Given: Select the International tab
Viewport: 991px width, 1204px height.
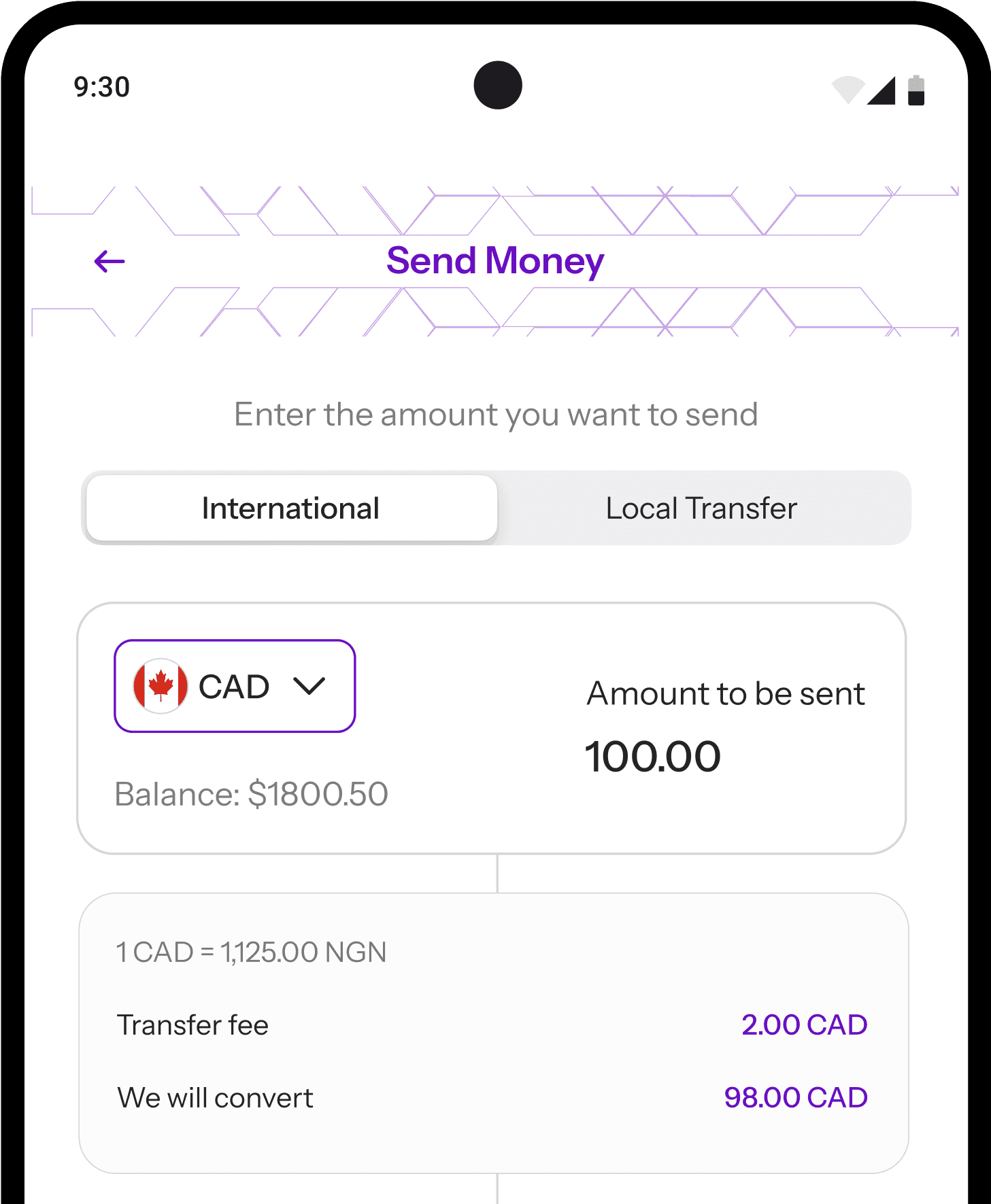Looking at the screenshot, I should coord(291,509).
